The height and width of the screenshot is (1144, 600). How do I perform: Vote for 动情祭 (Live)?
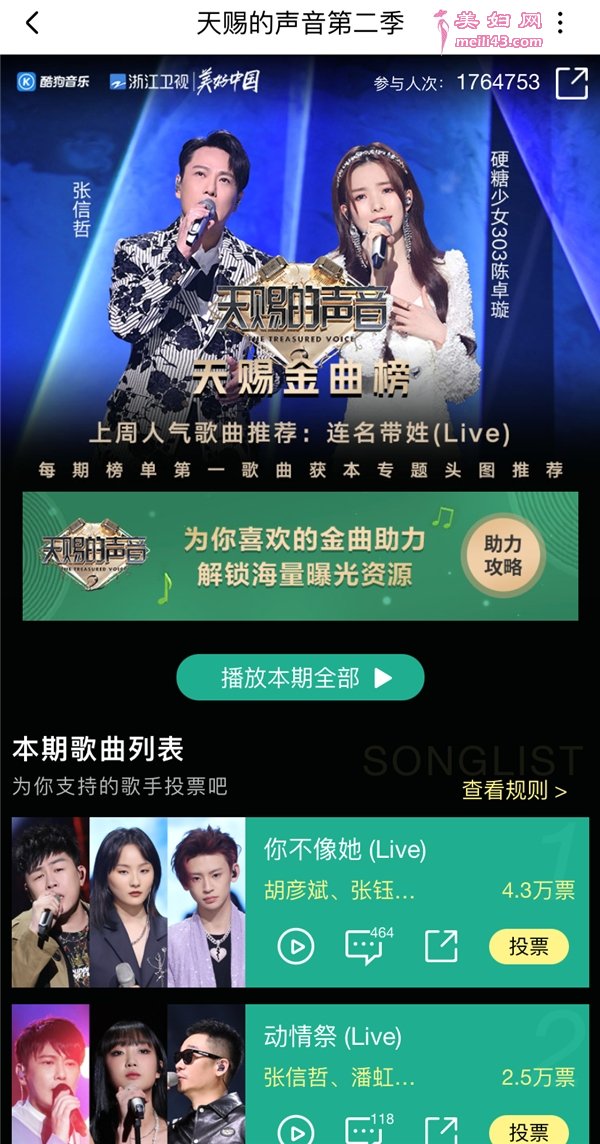pos(528,1130)
